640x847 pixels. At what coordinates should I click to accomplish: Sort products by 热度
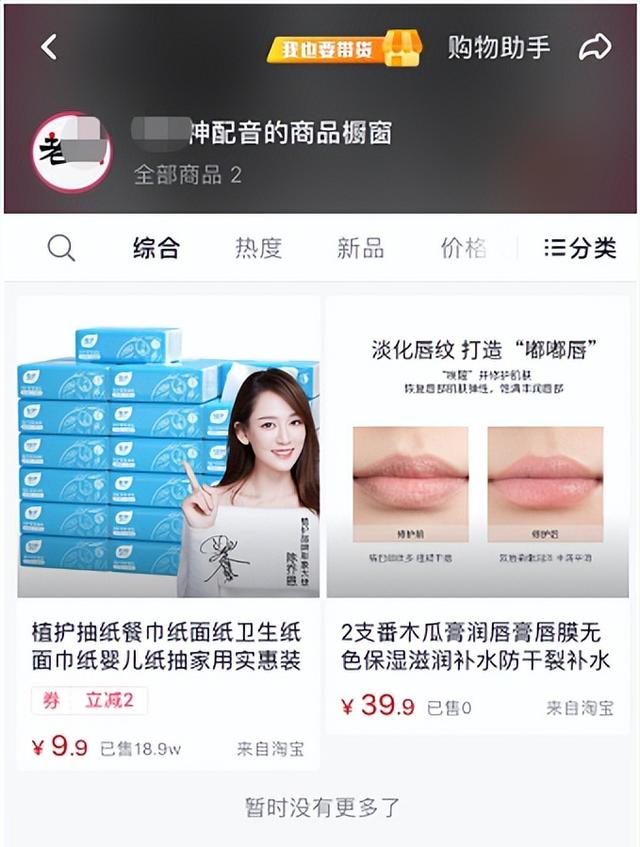(258, 249)
